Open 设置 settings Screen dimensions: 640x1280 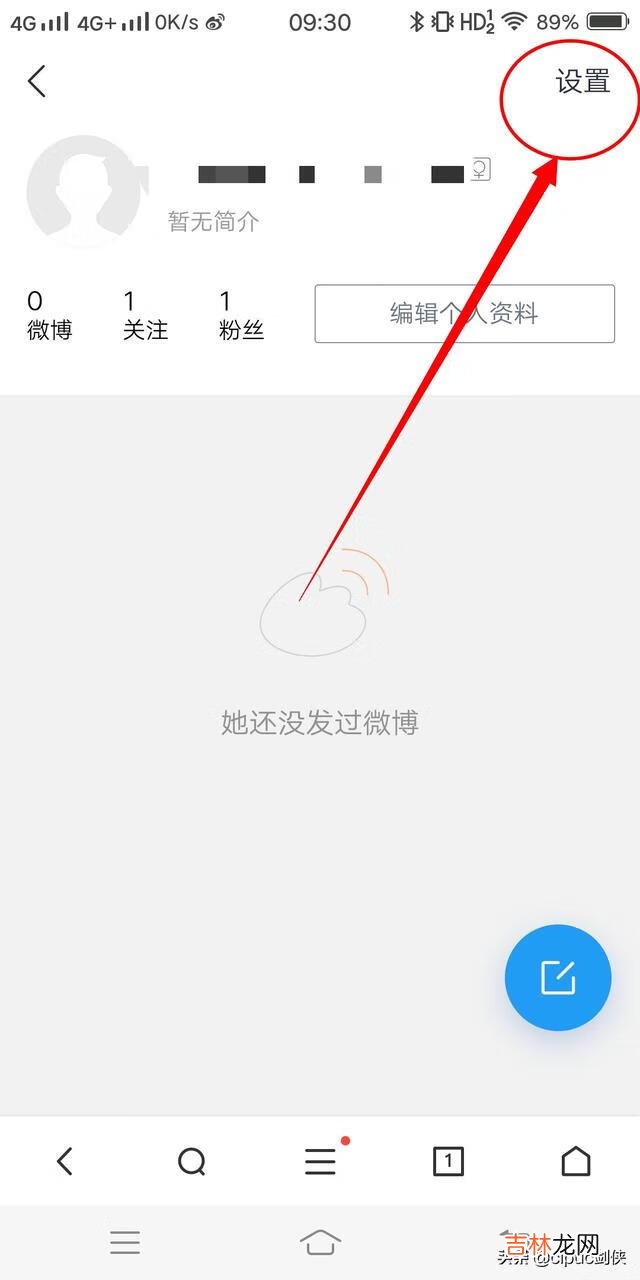pos(582,81)
